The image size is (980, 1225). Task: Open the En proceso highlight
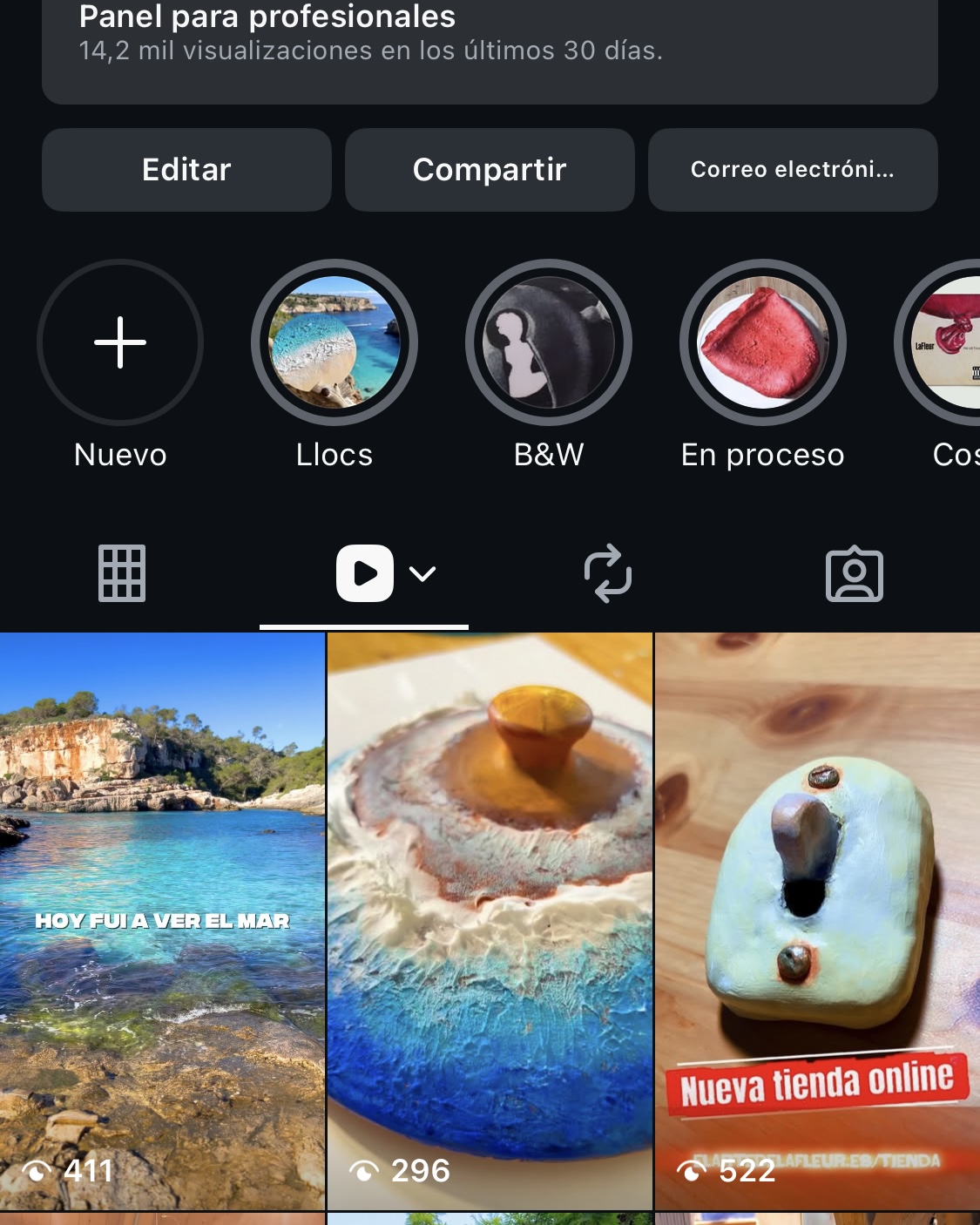pyautogui.click(x=763, y=342)
